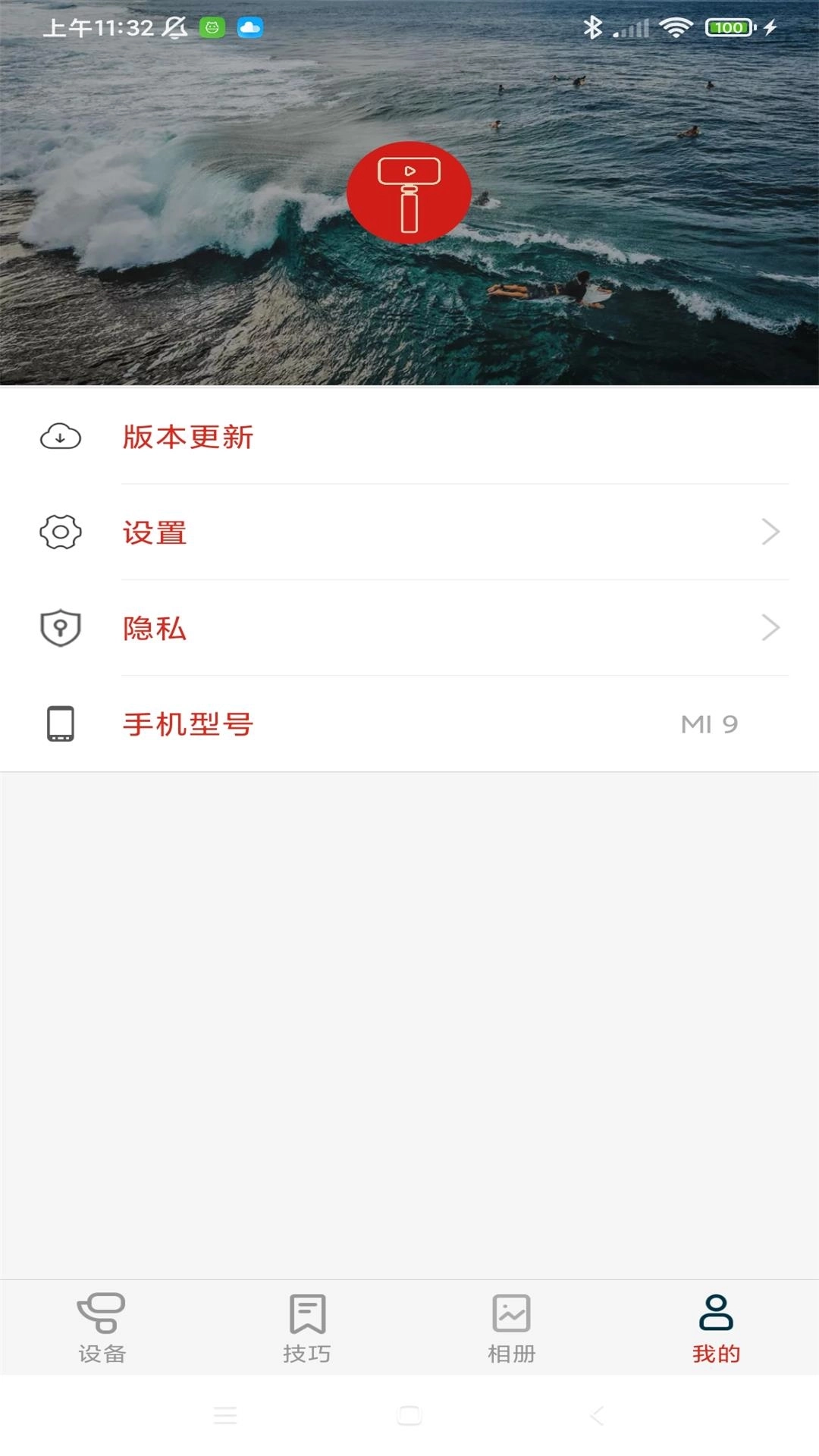The width and height of the screenshot is (819, 1456).
Task: Click the phone icon next to 手机型号
Action: (x=61, y=724)
